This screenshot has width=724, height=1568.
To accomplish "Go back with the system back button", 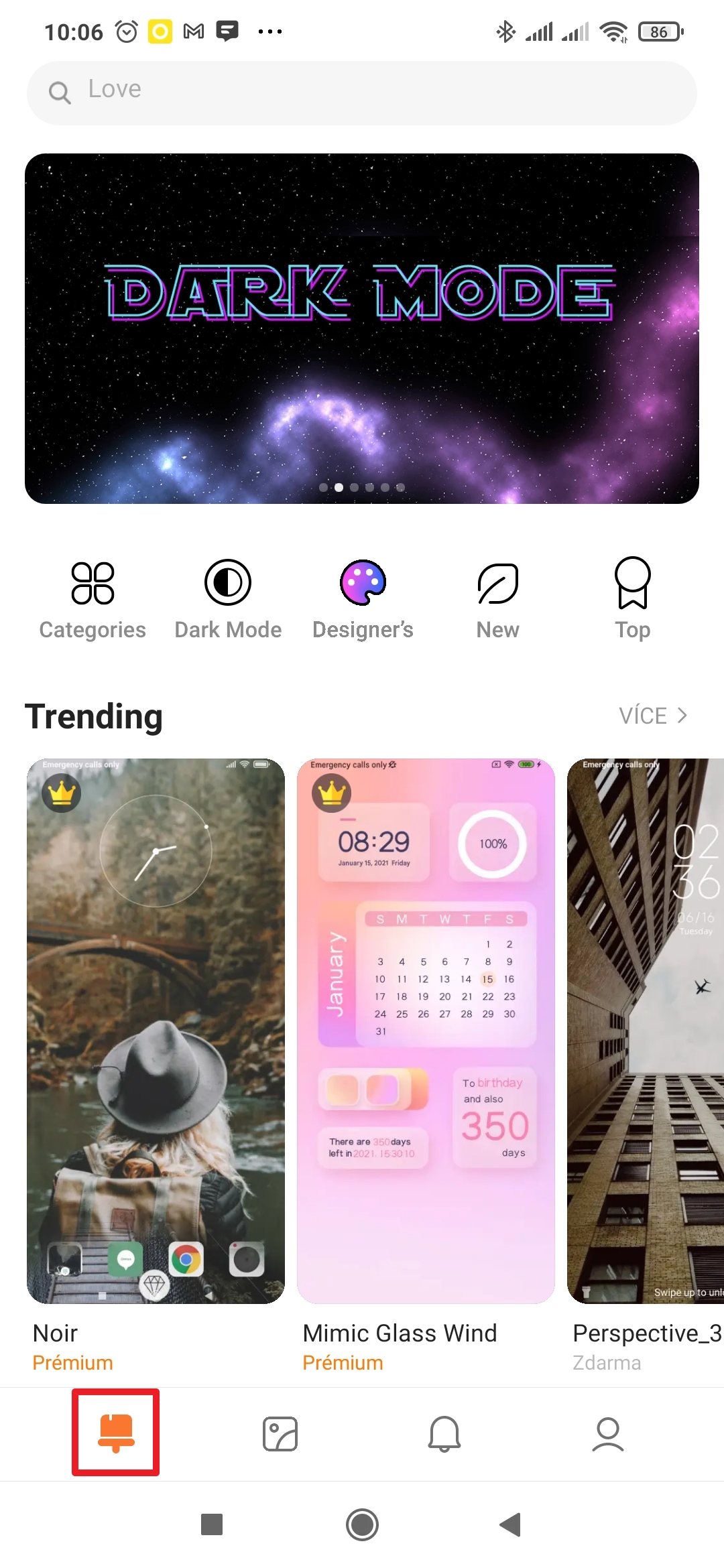I will 511,1524.
